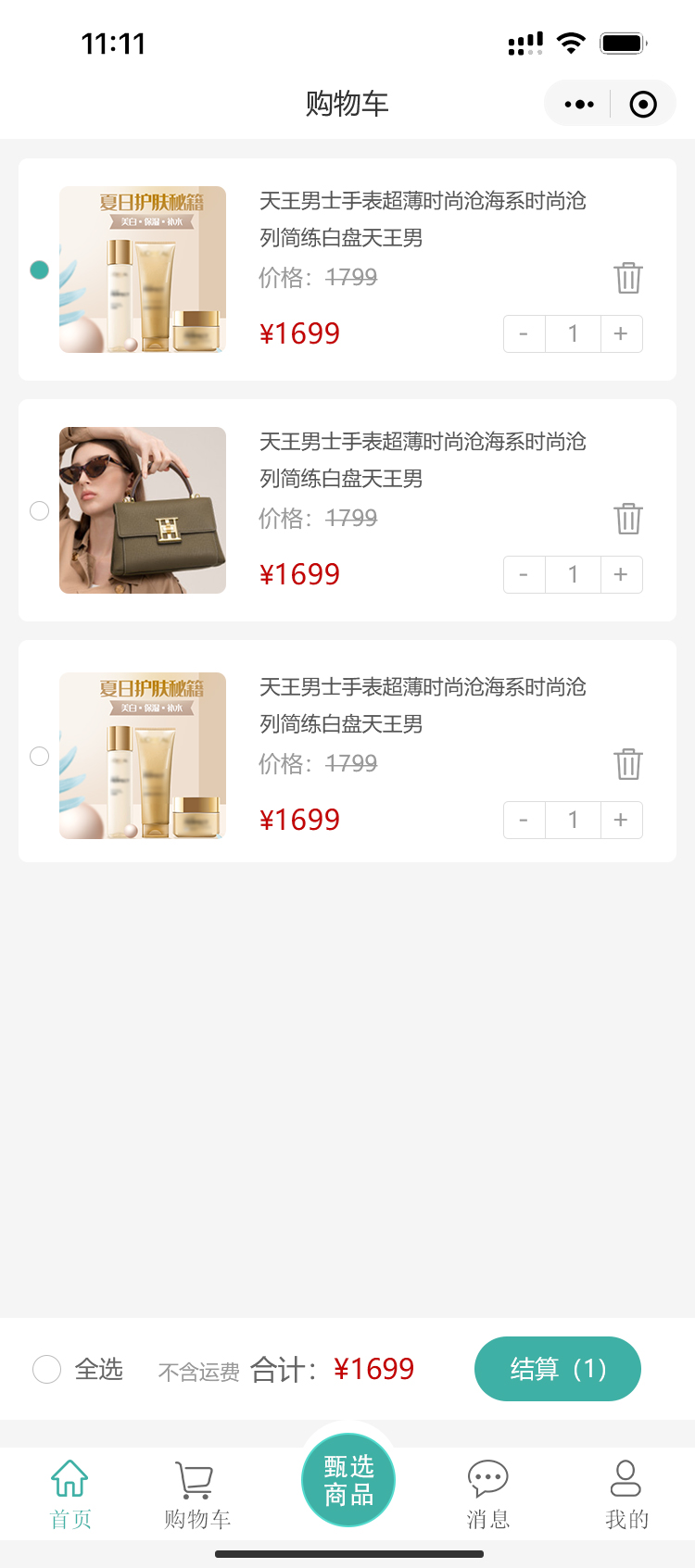Click the first item's quantity field showing 1

click(572, 333)
